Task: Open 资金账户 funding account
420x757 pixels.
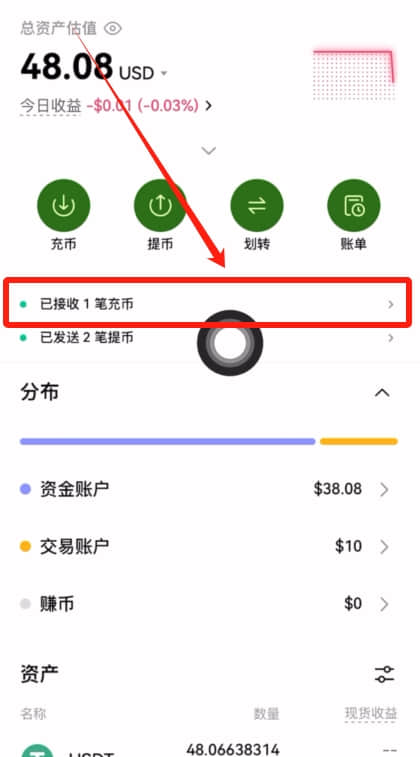Action: (208, 489)
